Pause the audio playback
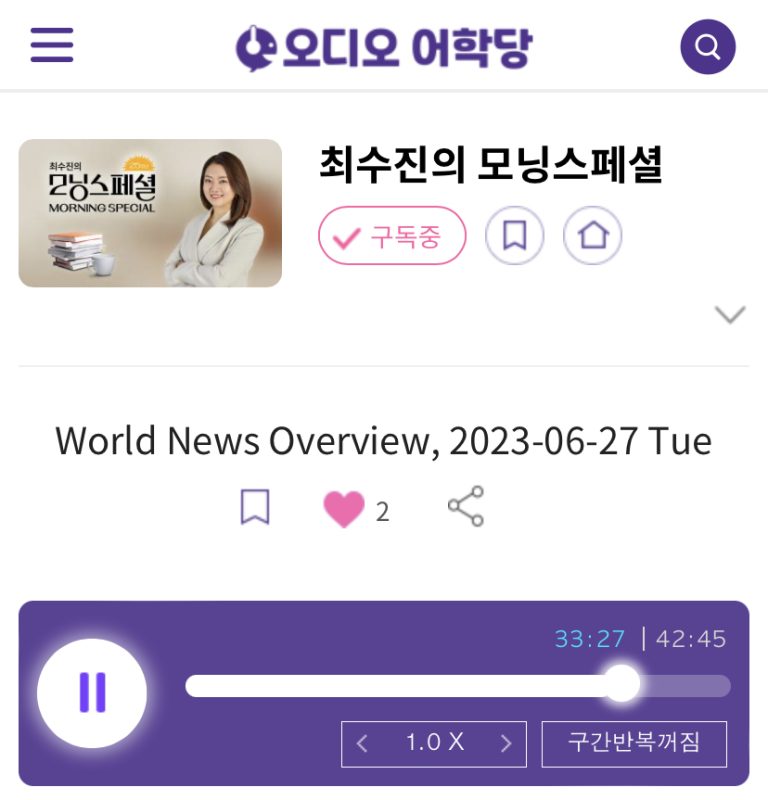This screenshot has height=800, width=768. coord(92,692)
